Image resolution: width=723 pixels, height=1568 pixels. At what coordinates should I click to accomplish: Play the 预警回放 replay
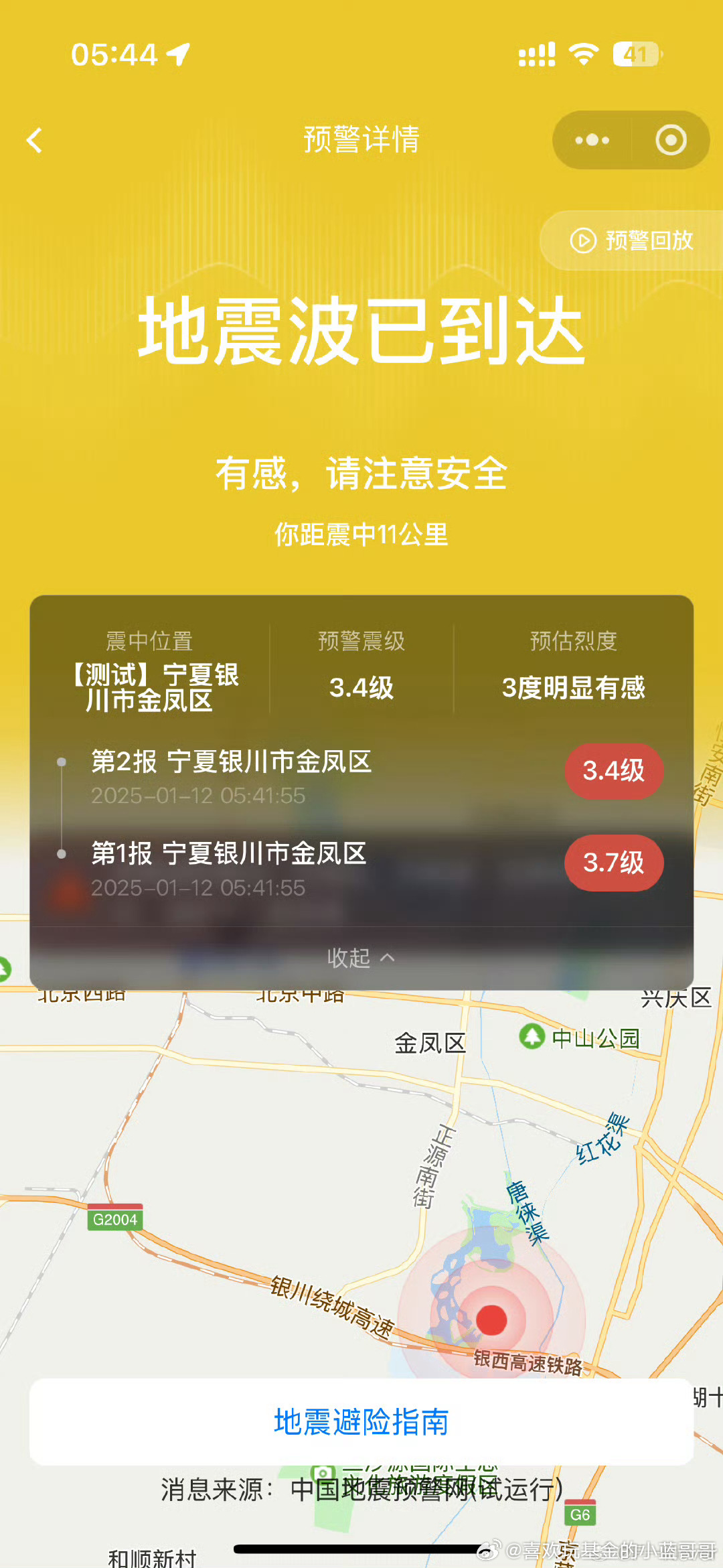click(x=632, y=240)
